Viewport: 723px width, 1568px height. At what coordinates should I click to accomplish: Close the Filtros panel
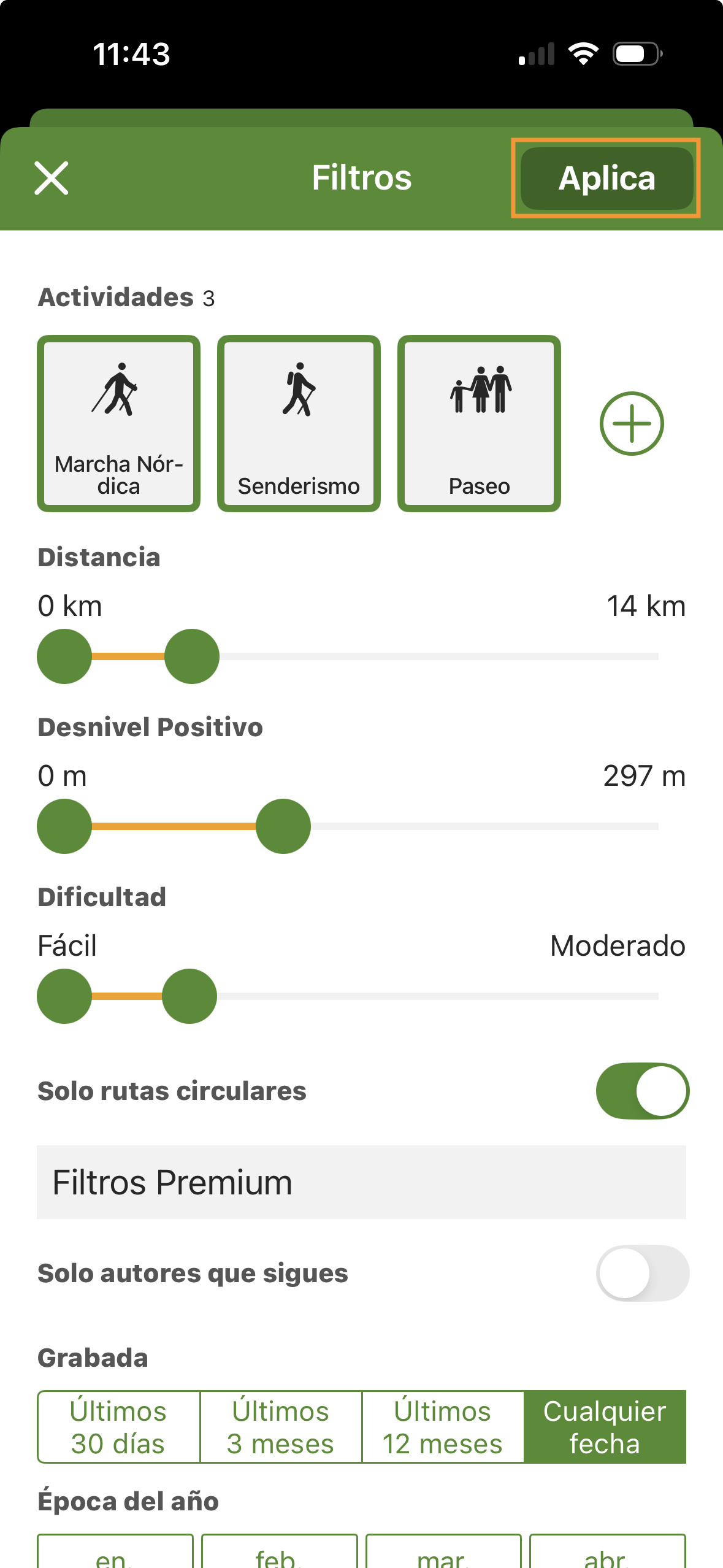(52, 179)
